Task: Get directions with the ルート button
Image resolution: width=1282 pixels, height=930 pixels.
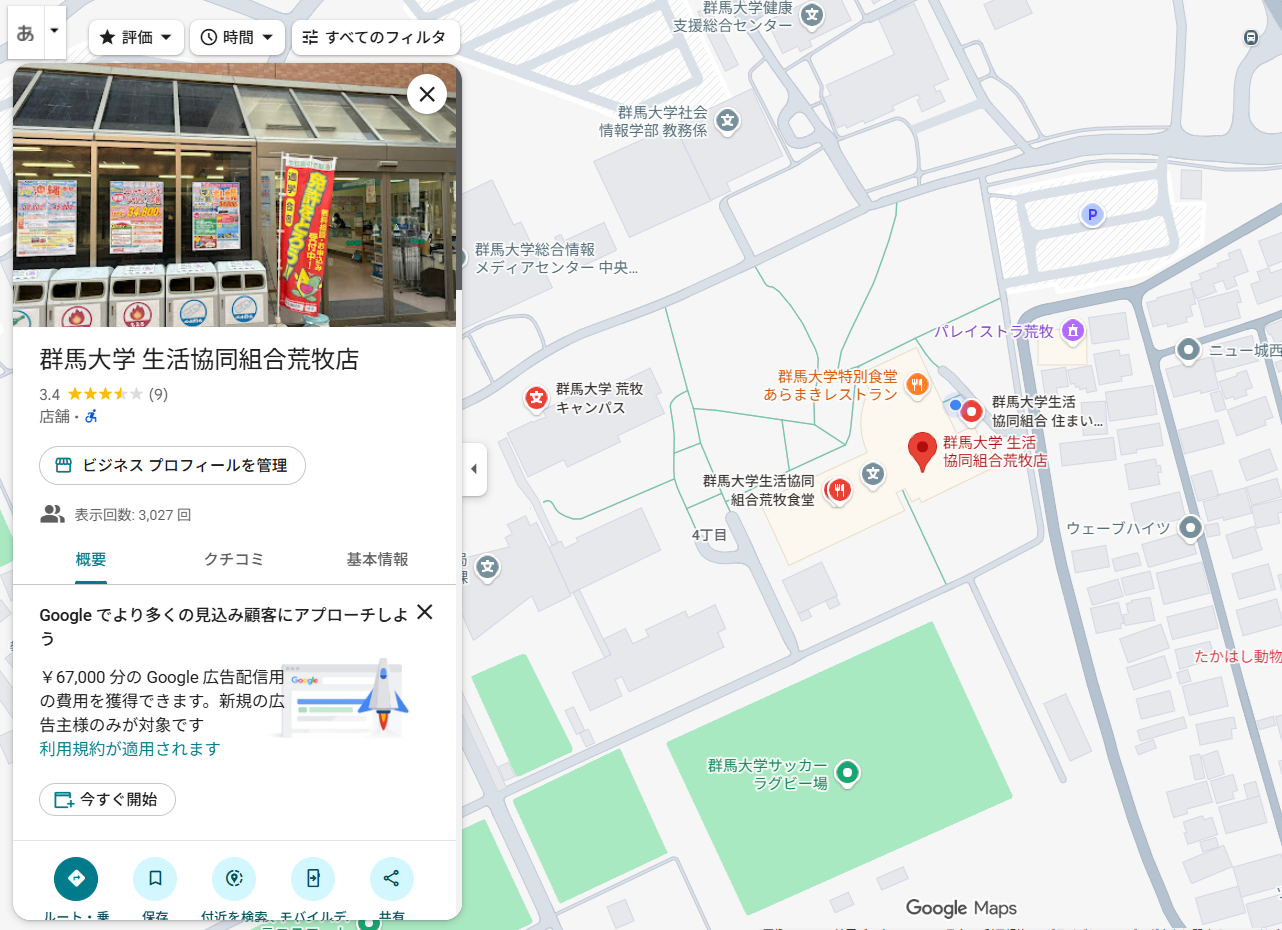Action: 76,879
